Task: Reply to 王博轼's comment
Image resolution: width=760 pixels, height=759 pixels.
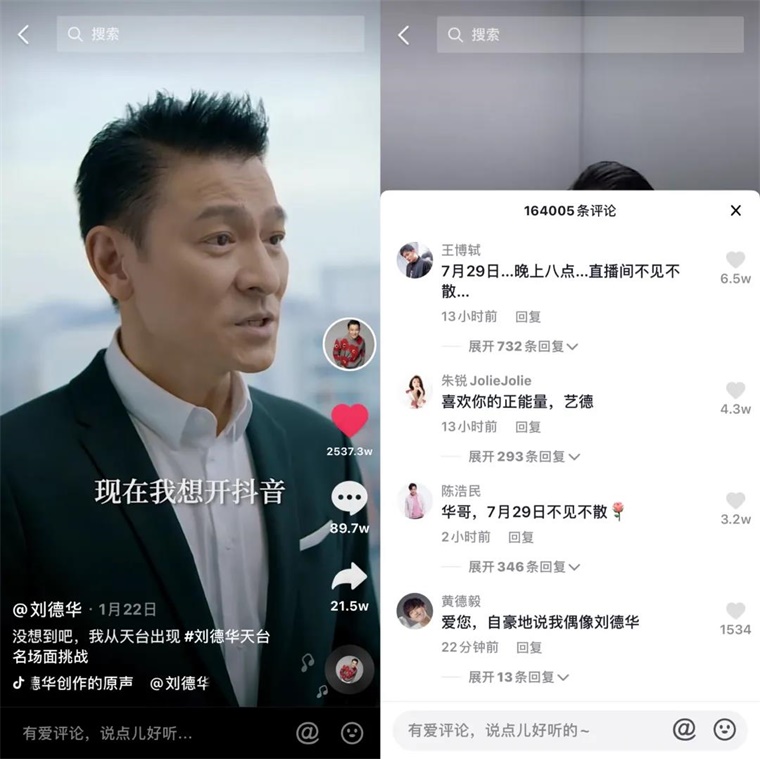Action: click(528, 316)
